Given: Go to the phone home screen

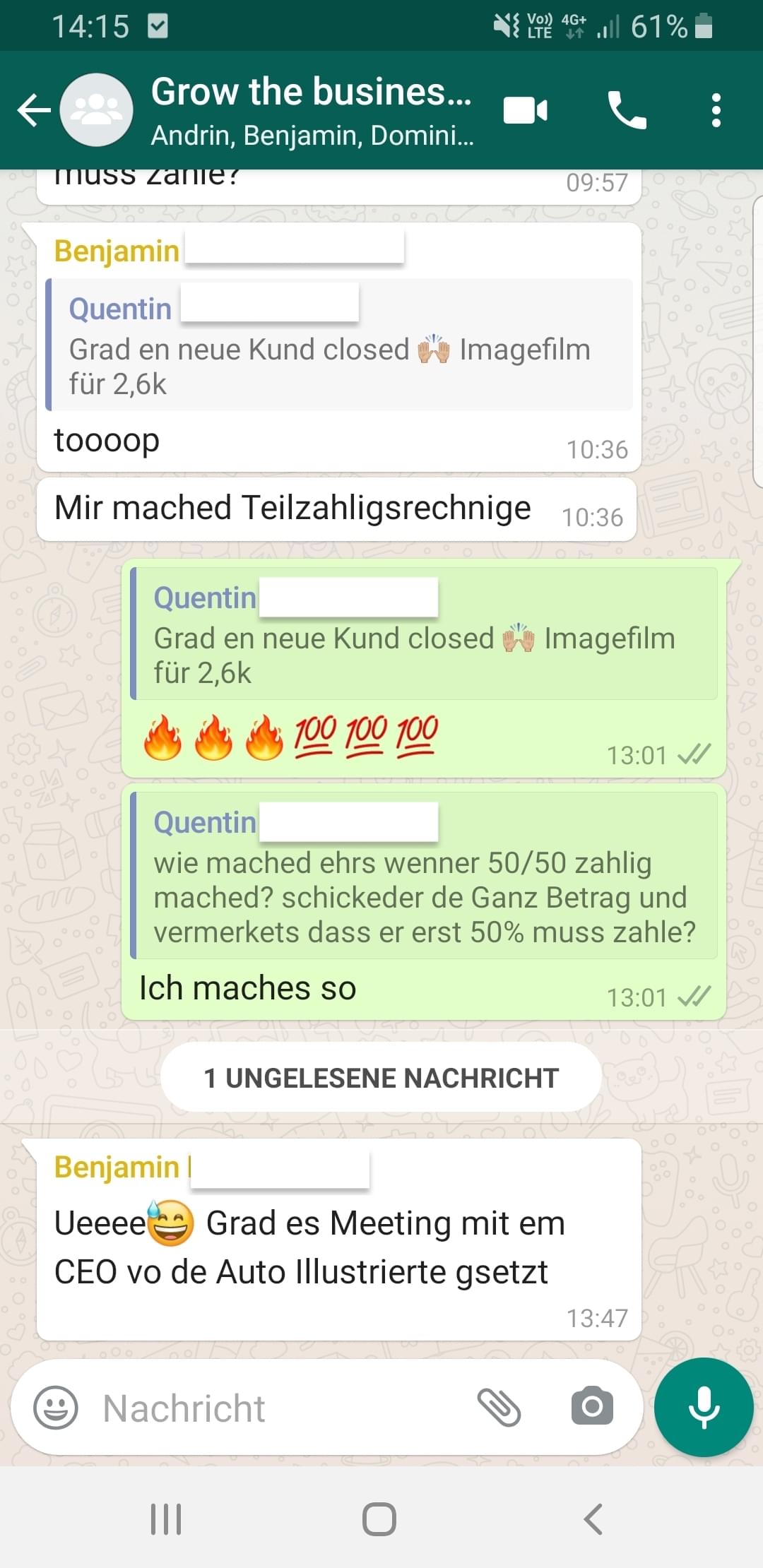Looking at the screenshot, I should (379, 1519).
